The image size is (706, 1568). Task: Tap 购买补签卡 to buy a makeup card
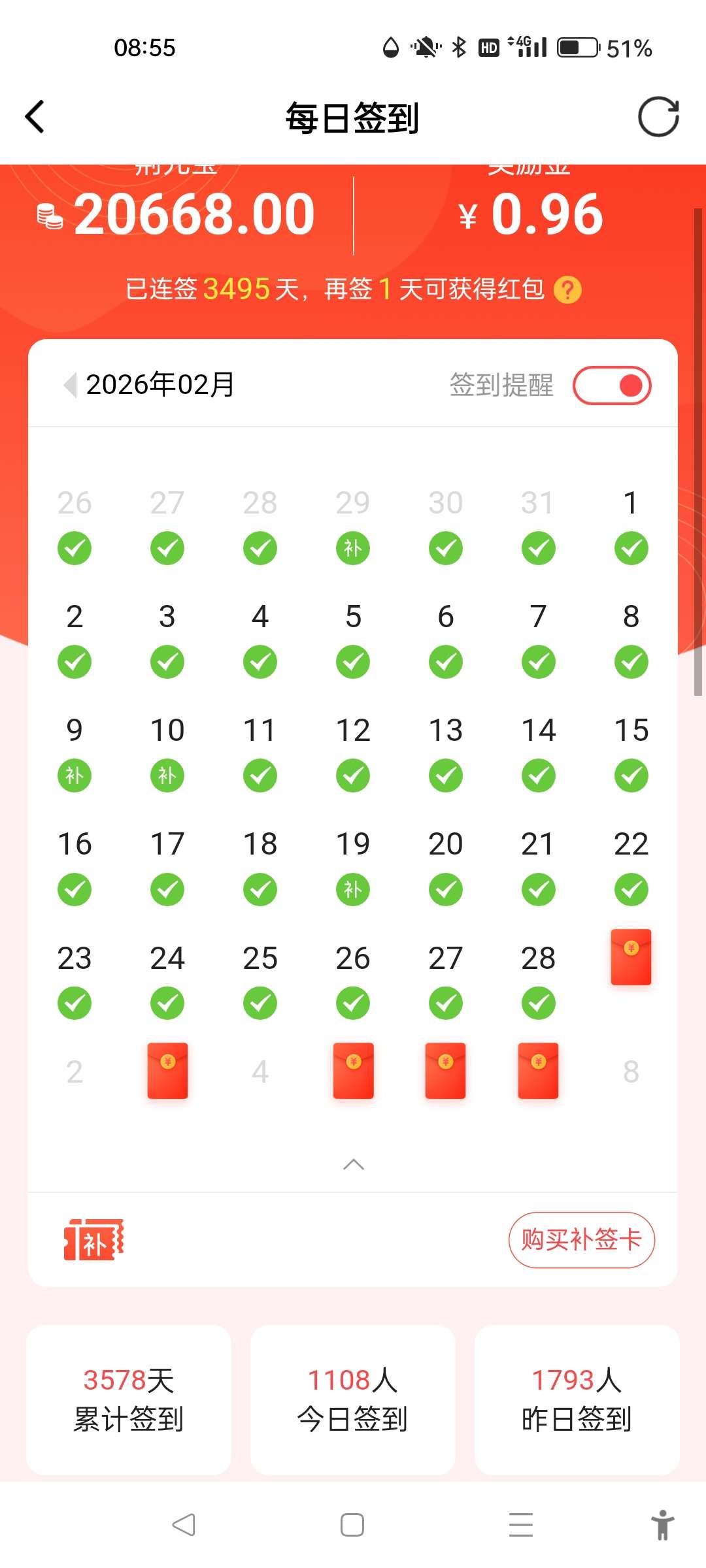(x=581, y=1239)
